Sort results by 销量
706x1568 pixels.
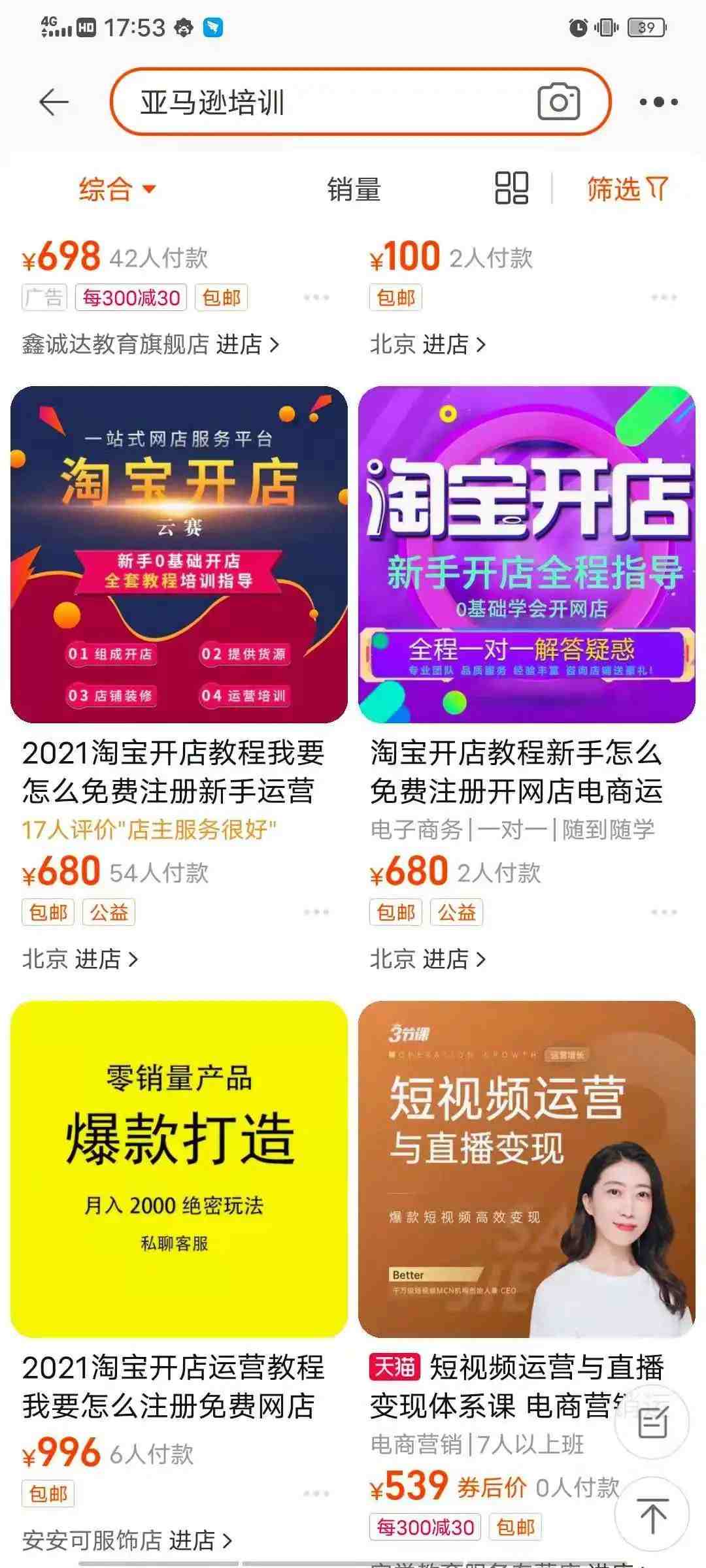[x=354, y=189]
